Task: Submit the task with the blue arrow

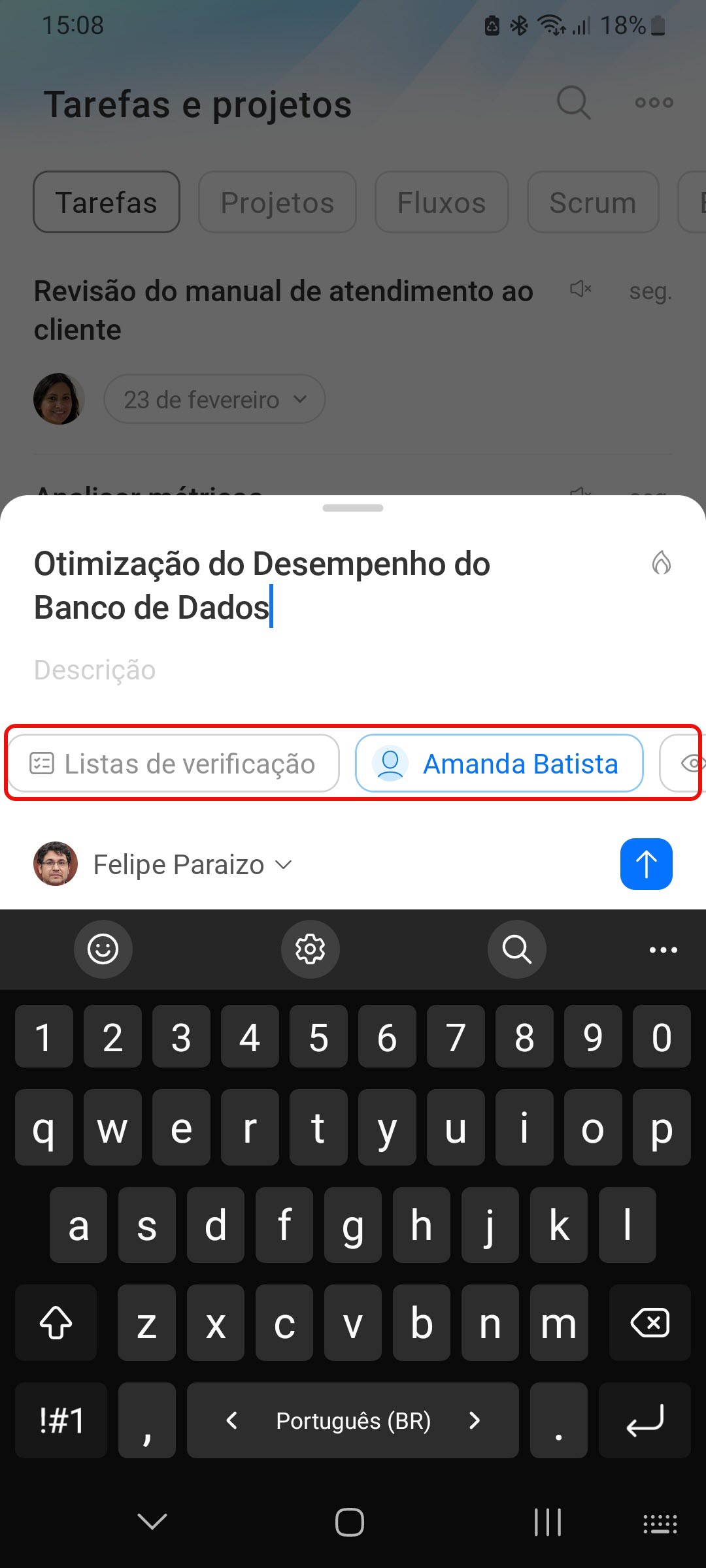Action: pyautogui.click(x=646, y=864)
